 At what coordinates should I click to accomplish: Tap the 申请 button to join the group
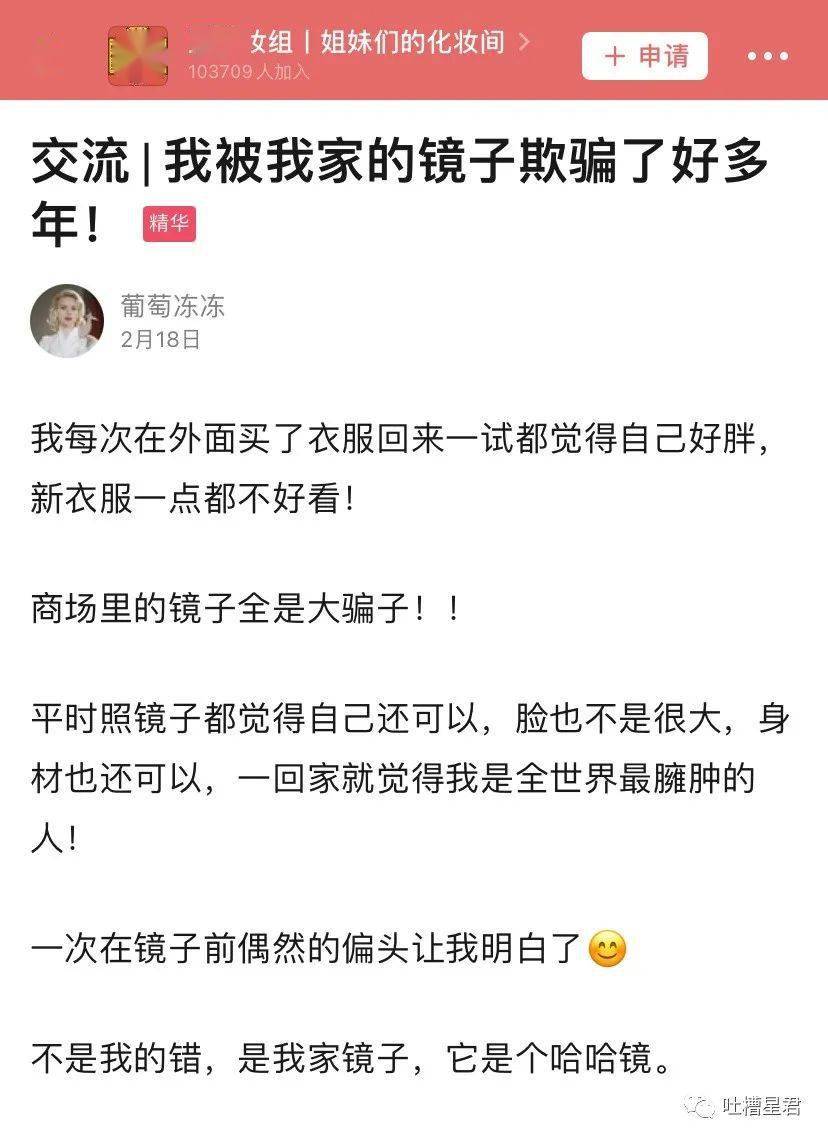(x=645, y=56)
